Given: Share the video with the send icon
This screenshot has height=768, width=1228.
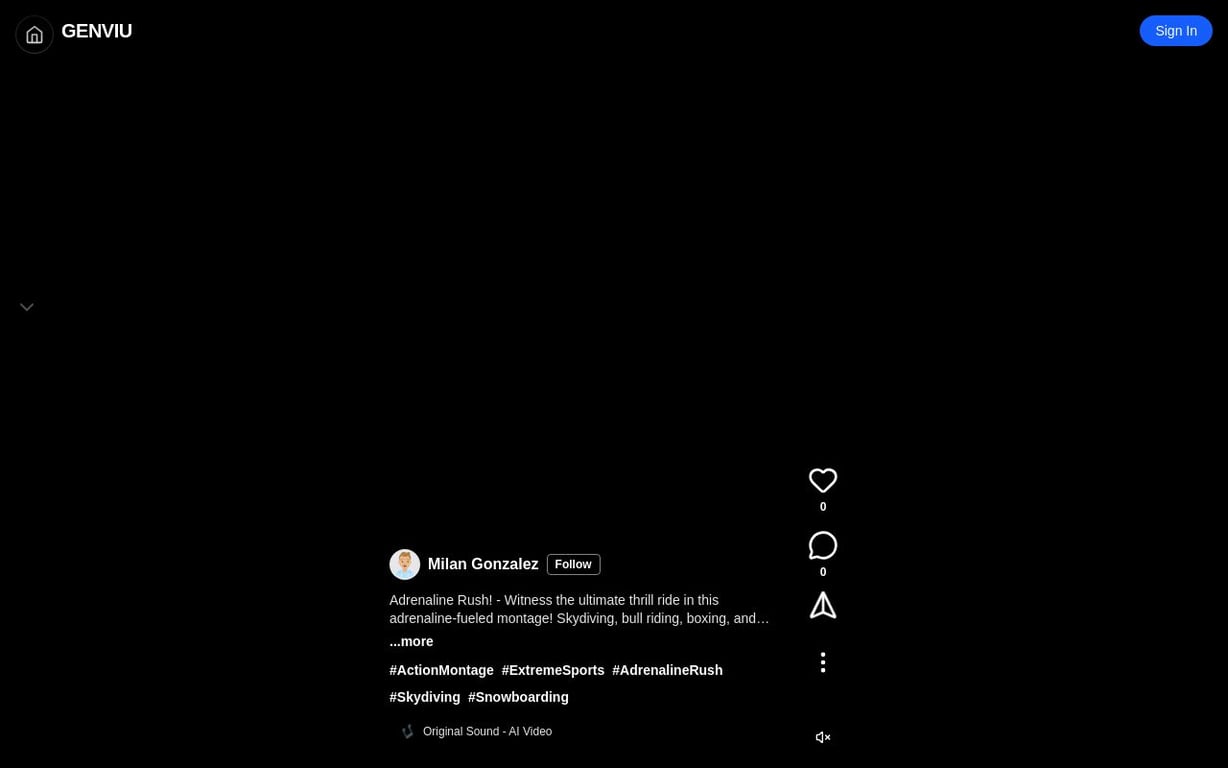Looking at the screenshot, I should (823, 605).
